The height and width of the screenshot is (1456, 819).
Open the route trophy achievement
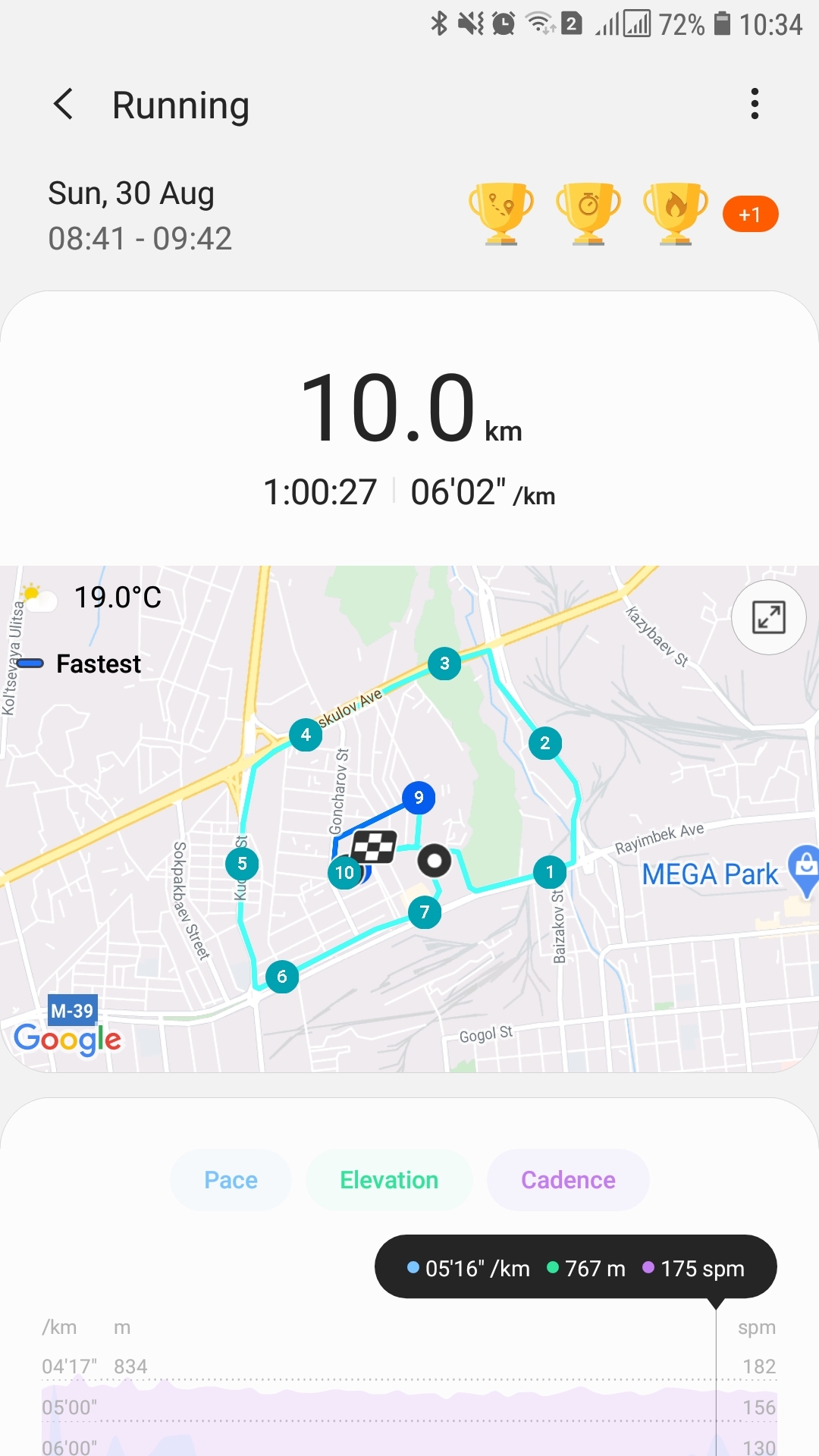tap(501, 213)
